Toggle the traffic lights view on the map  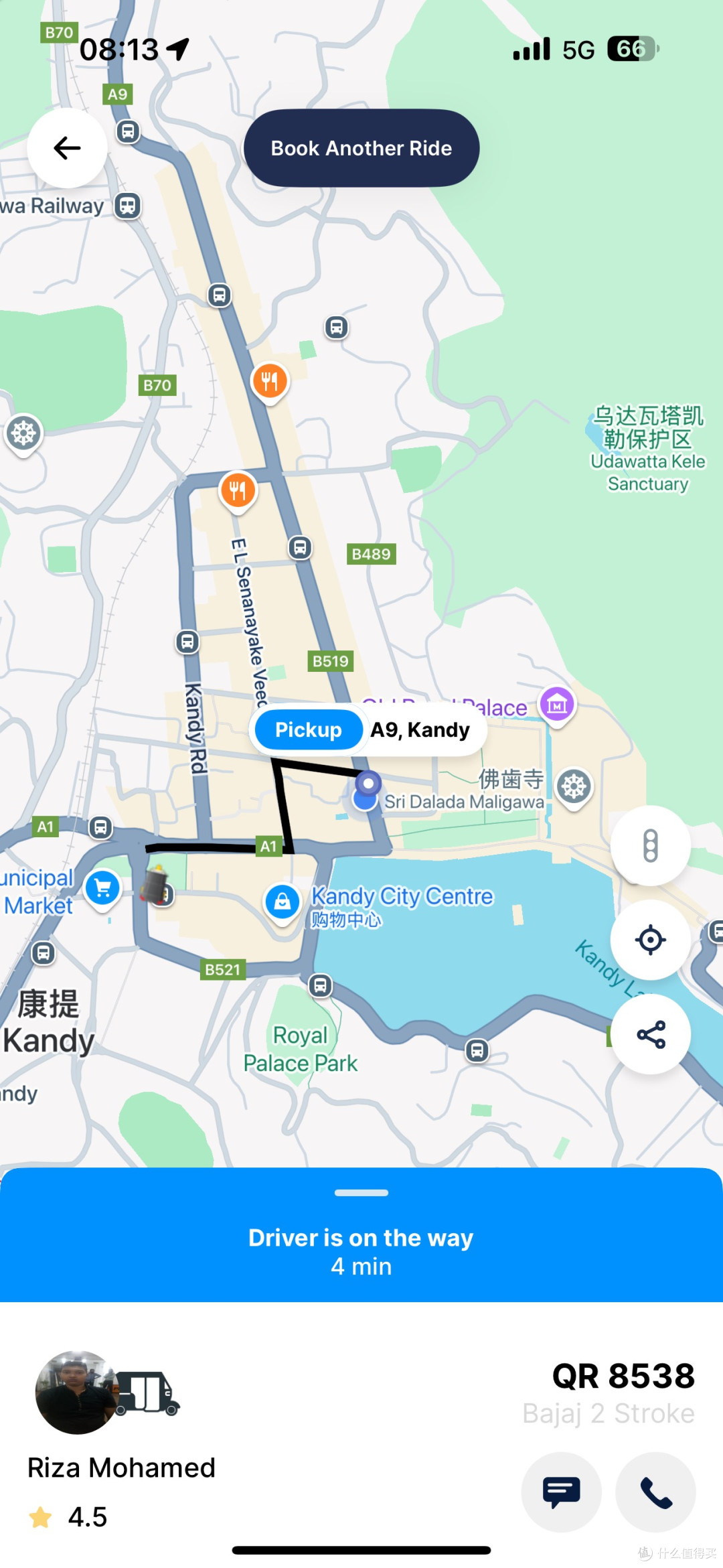650,845
